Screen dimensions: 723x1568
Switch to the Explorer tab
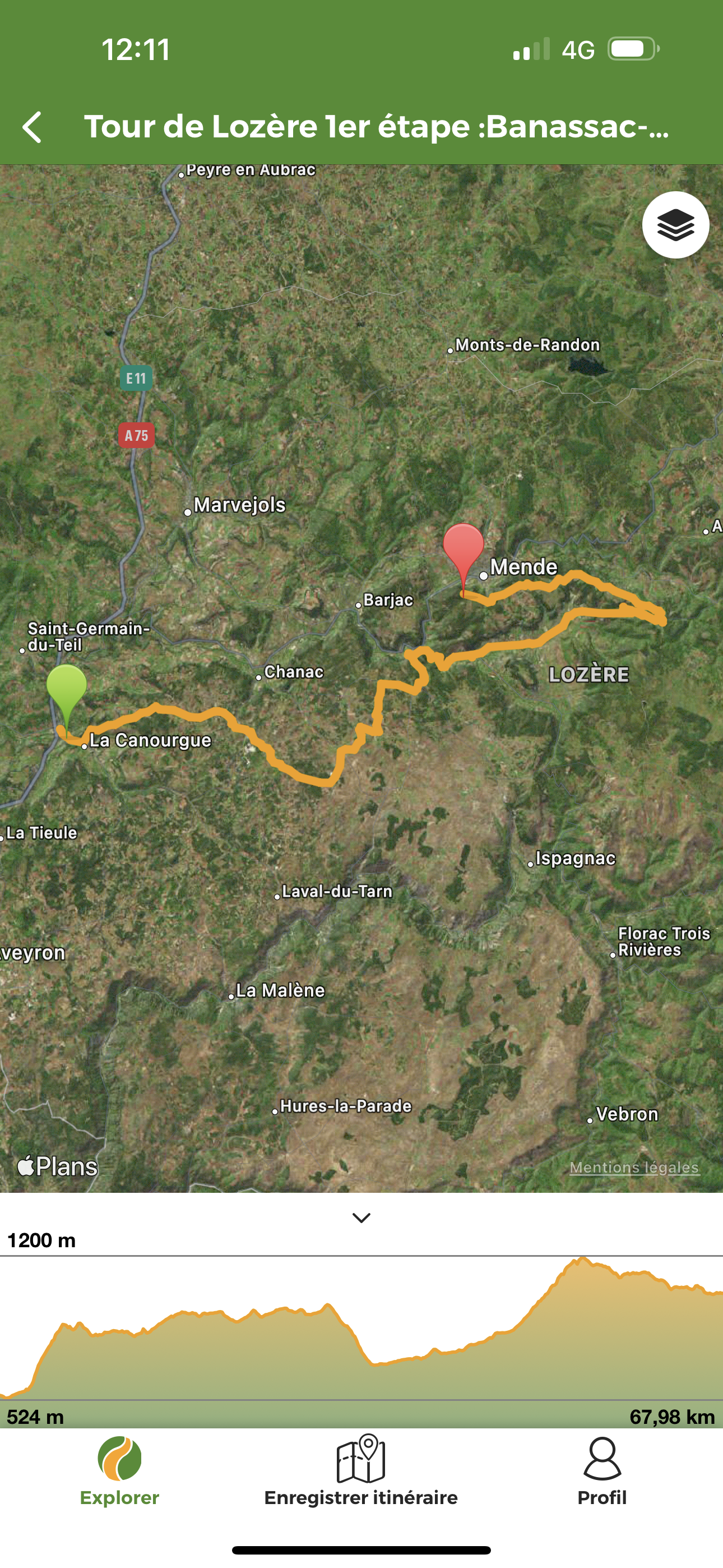point(120,1472)
